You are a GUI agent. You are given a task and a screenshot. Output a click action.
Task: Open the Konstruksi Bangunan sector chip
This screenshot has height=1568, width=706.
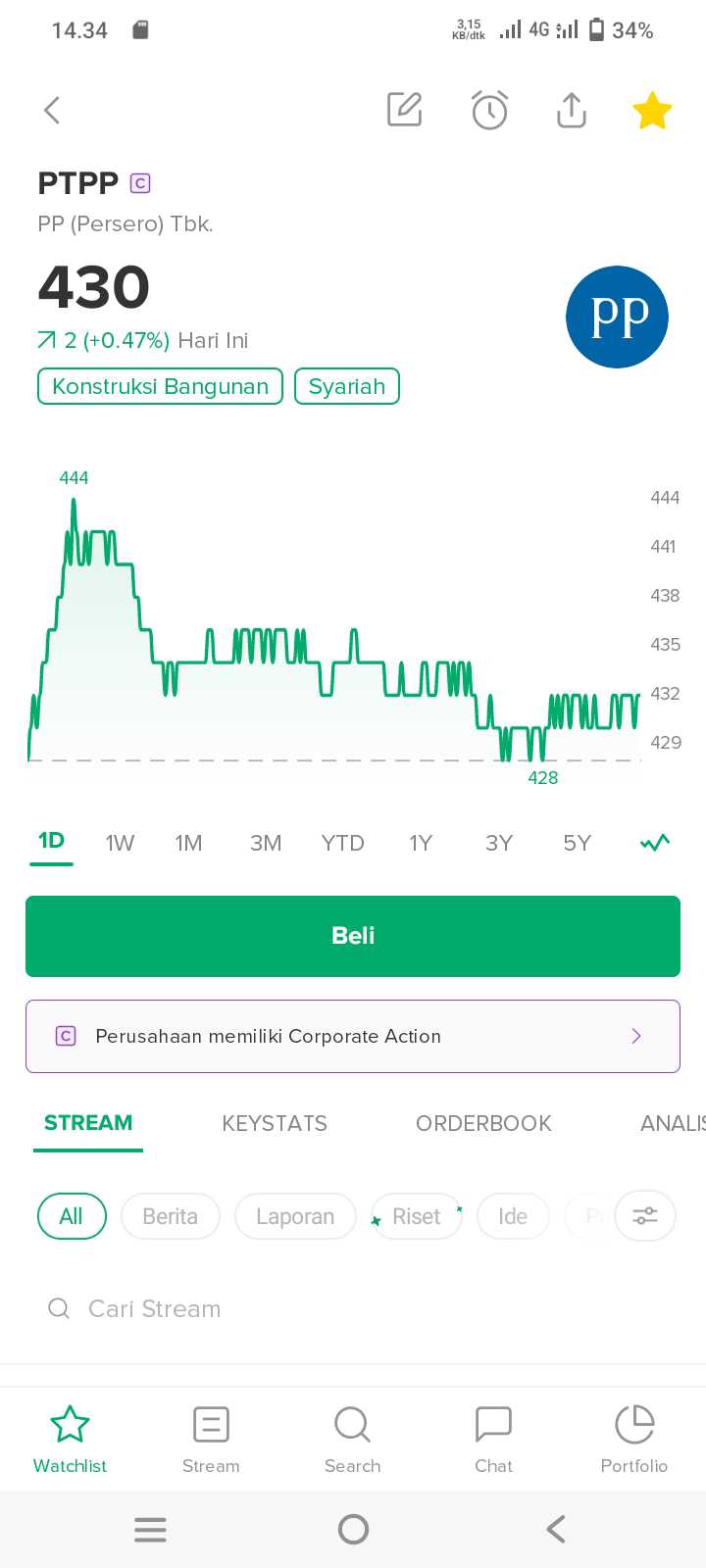point(160,386)
